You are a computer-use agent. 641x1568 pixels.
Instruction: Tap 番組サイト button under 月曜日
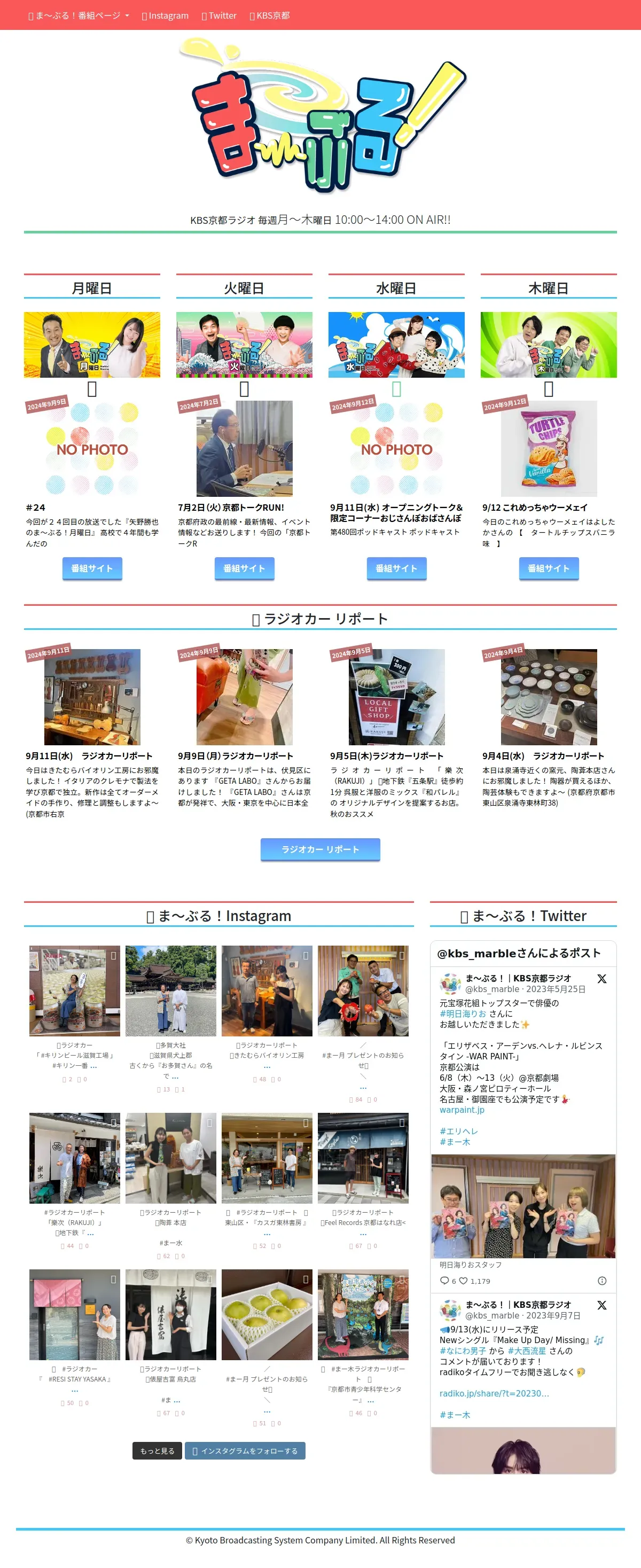point(92,568)
